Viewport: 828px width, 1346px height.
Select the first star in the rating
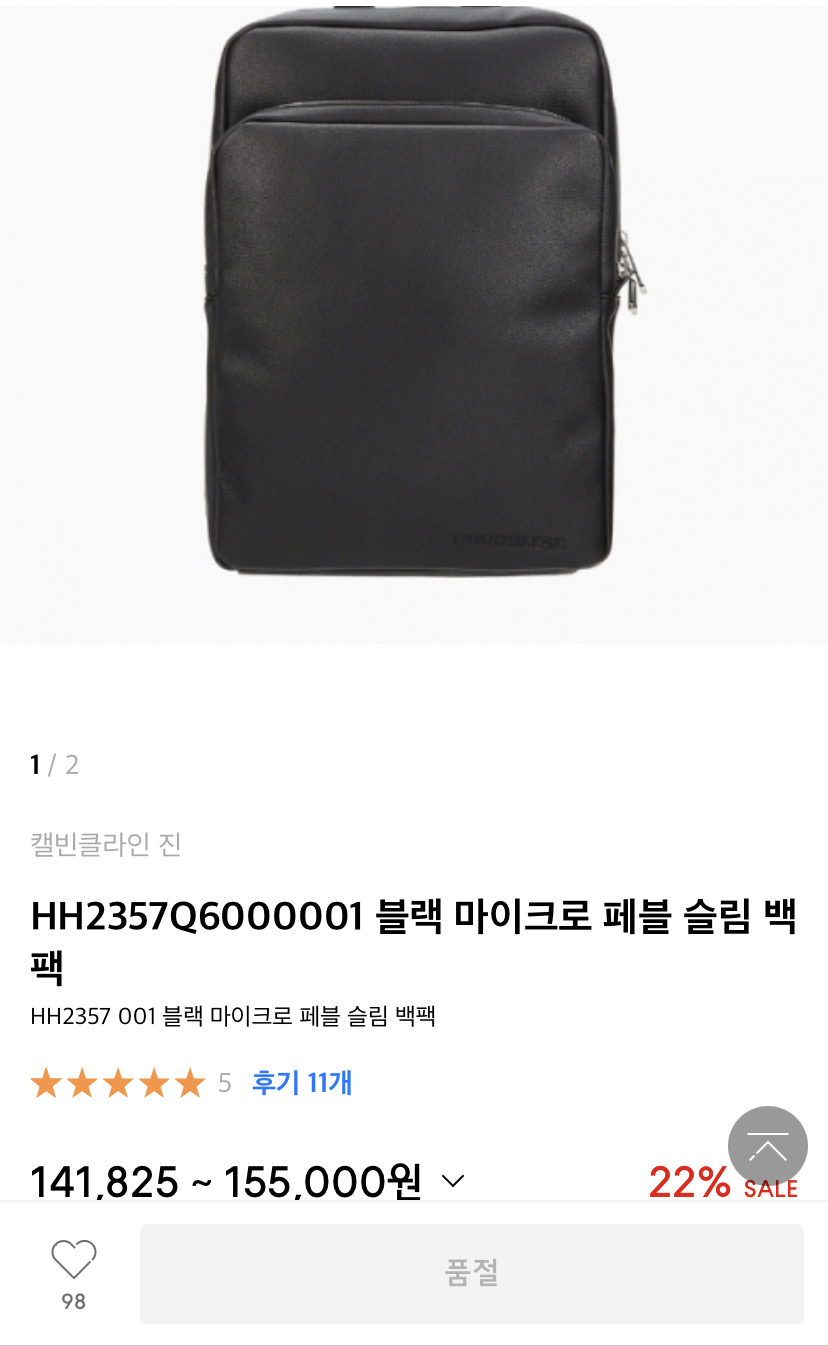click(48, 1083)
